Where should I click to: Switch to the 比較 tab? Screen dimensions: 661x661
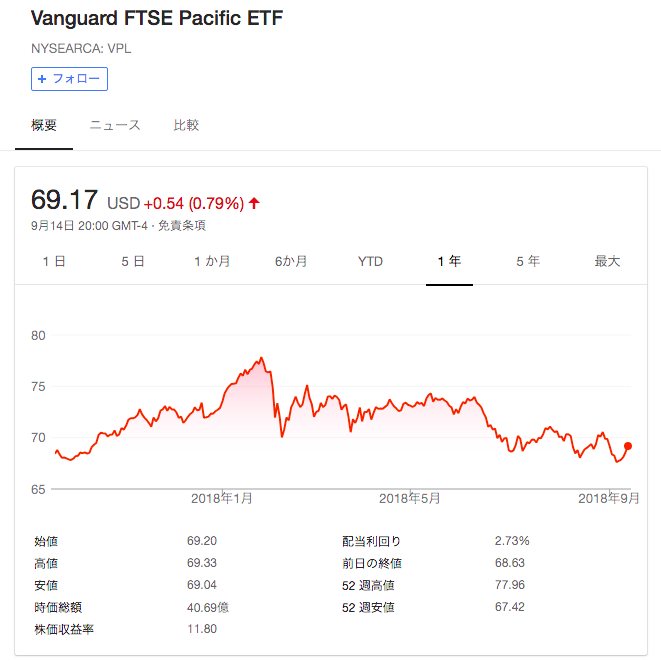pos(186,125)
